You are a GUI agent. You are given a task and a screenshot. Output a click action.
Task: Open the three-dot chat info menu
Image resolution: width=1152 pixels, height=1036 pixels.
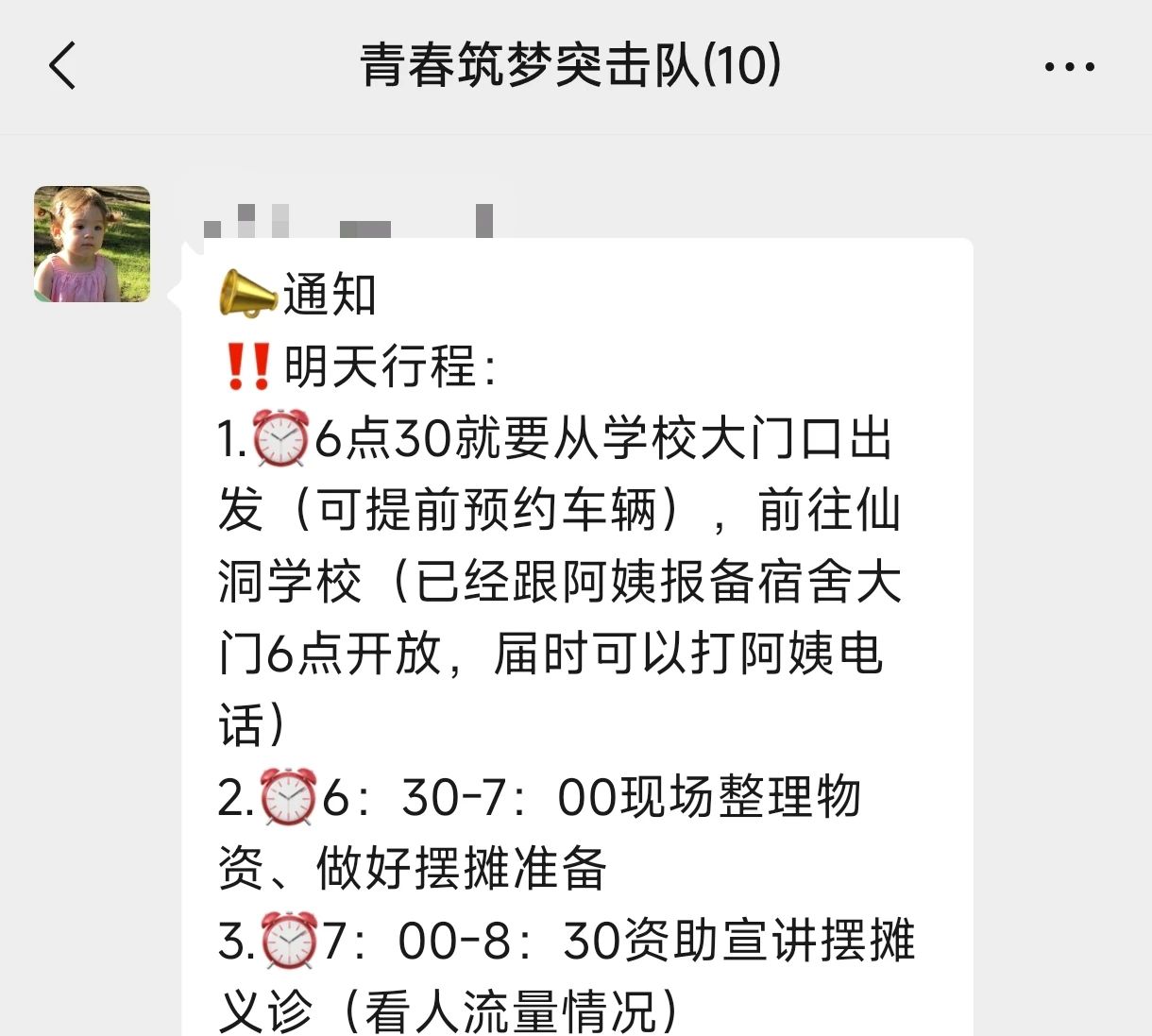pyautogui.click(x=1069, y=67)
